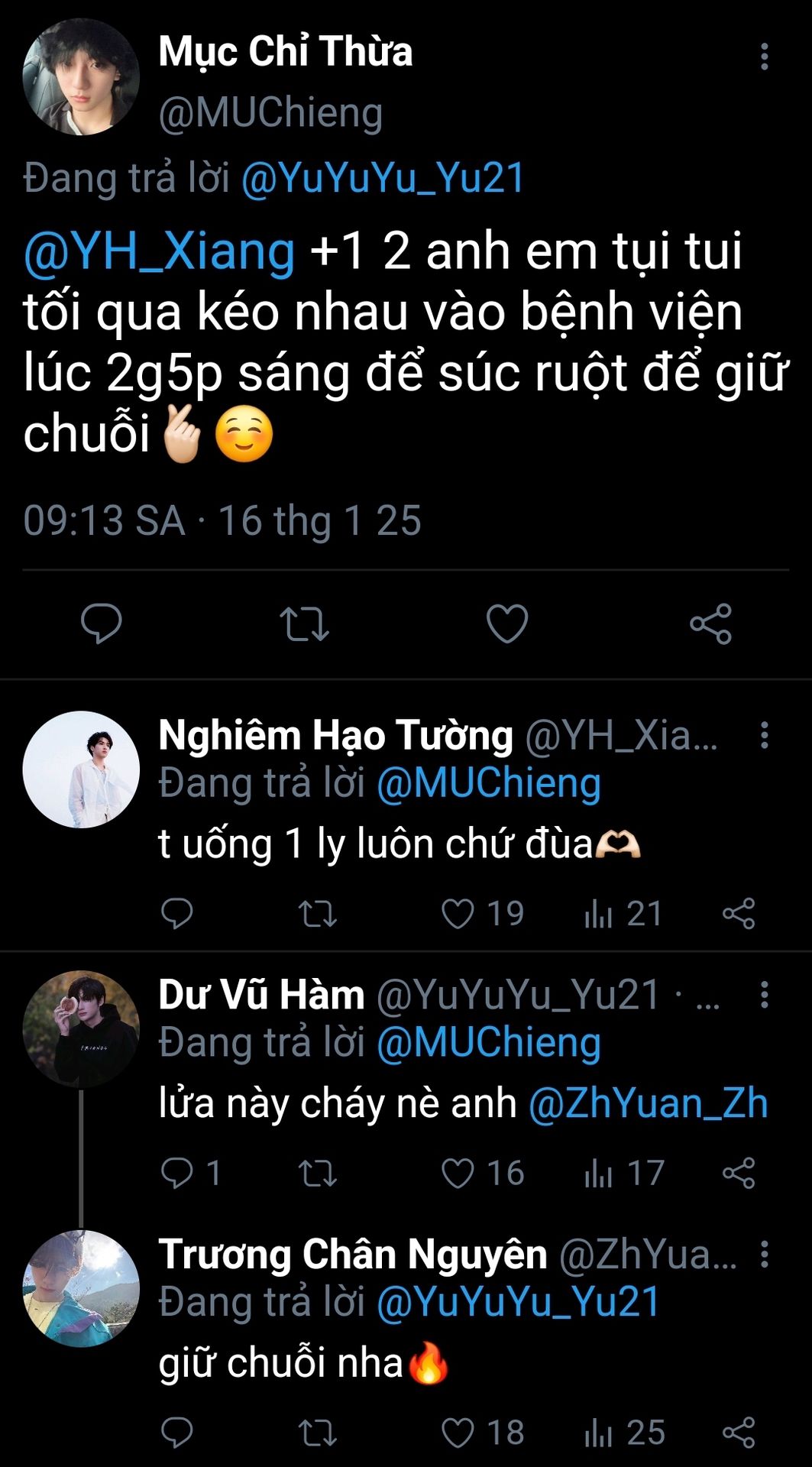Retweet Mục Chỉ Thừa's main tweet
This screenshot has width=812, height=1467.
(x=304, y=623)
